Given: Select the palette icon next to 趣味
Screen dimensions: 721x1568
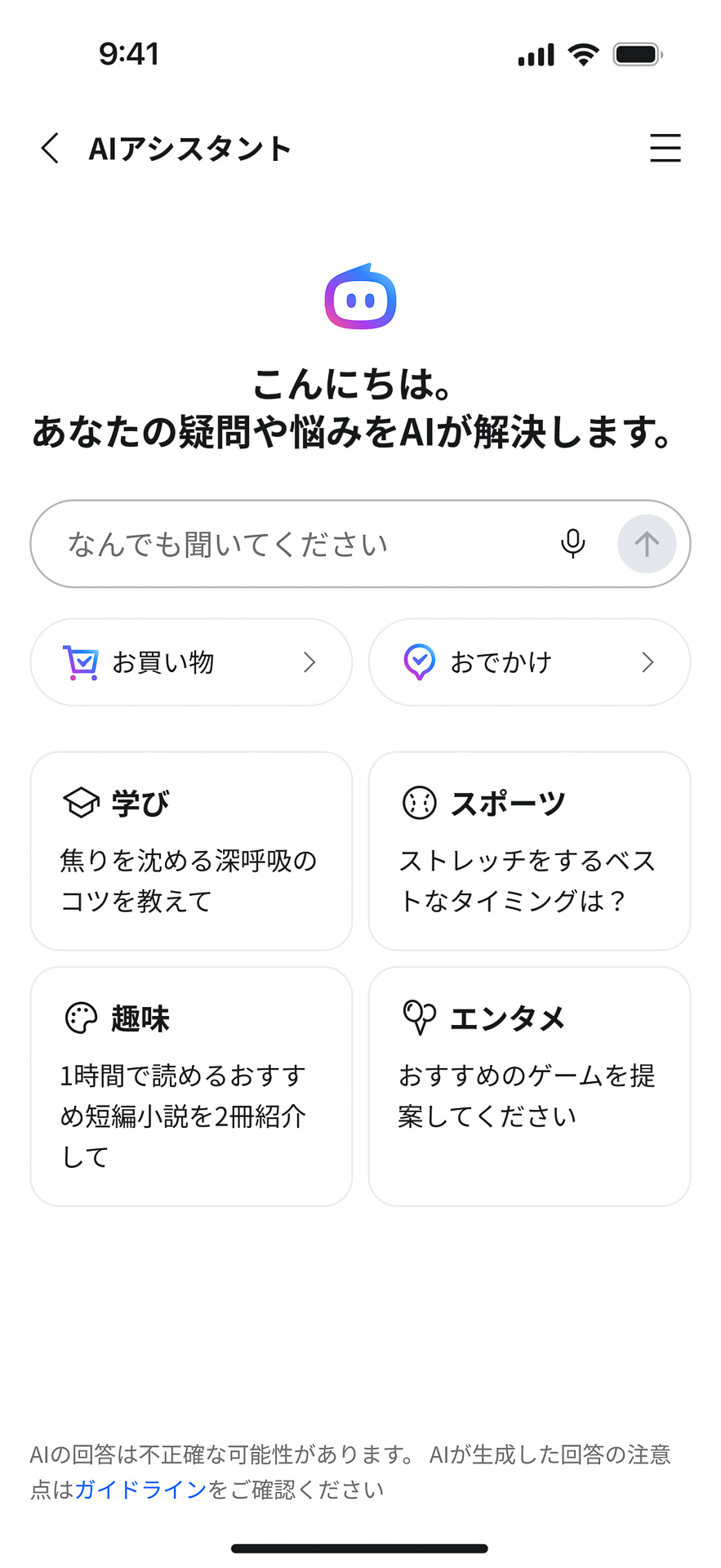Looking at the screenshot, I should click(x=80, y=1018).
